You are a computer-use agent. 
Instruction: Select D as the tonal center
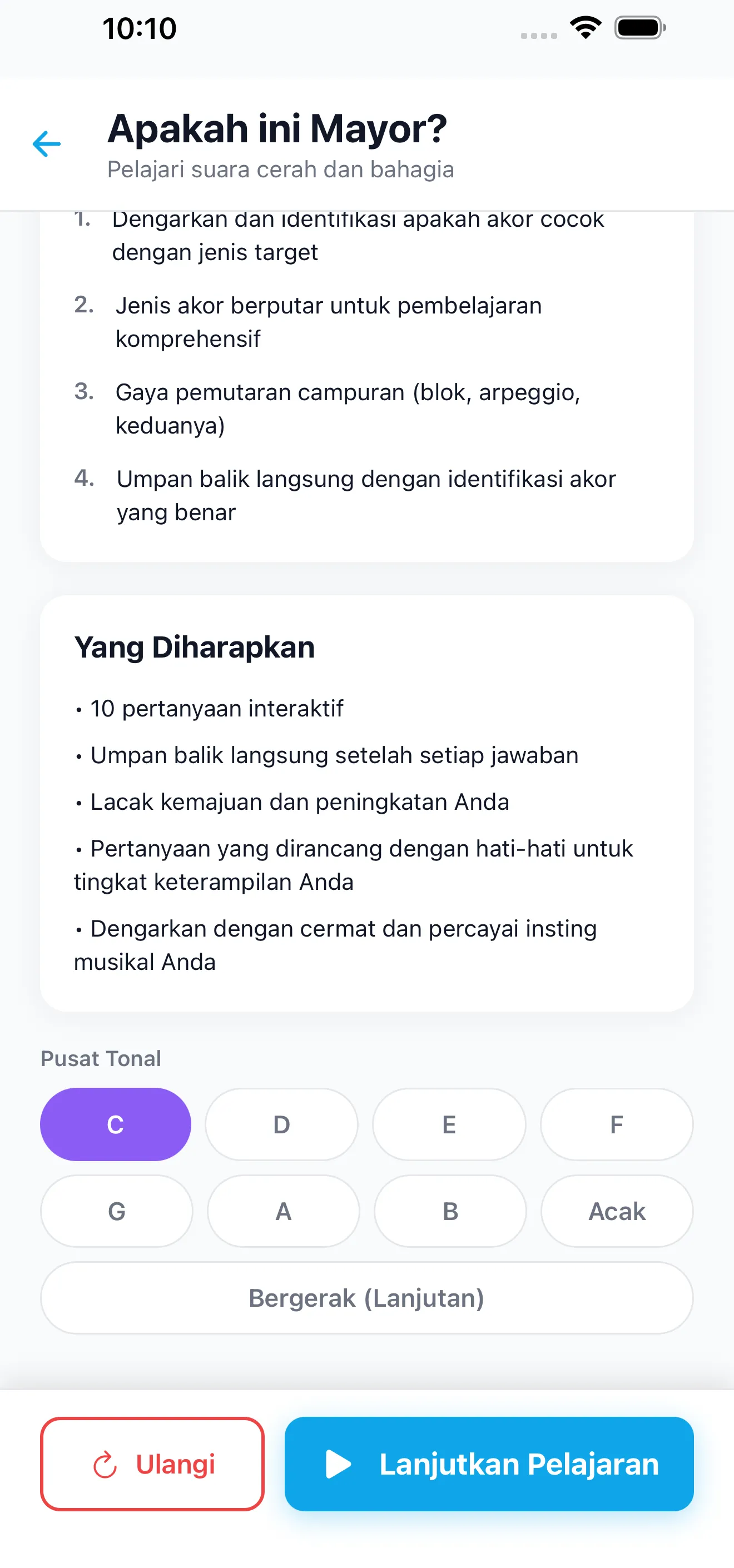tap(281, 1124)
